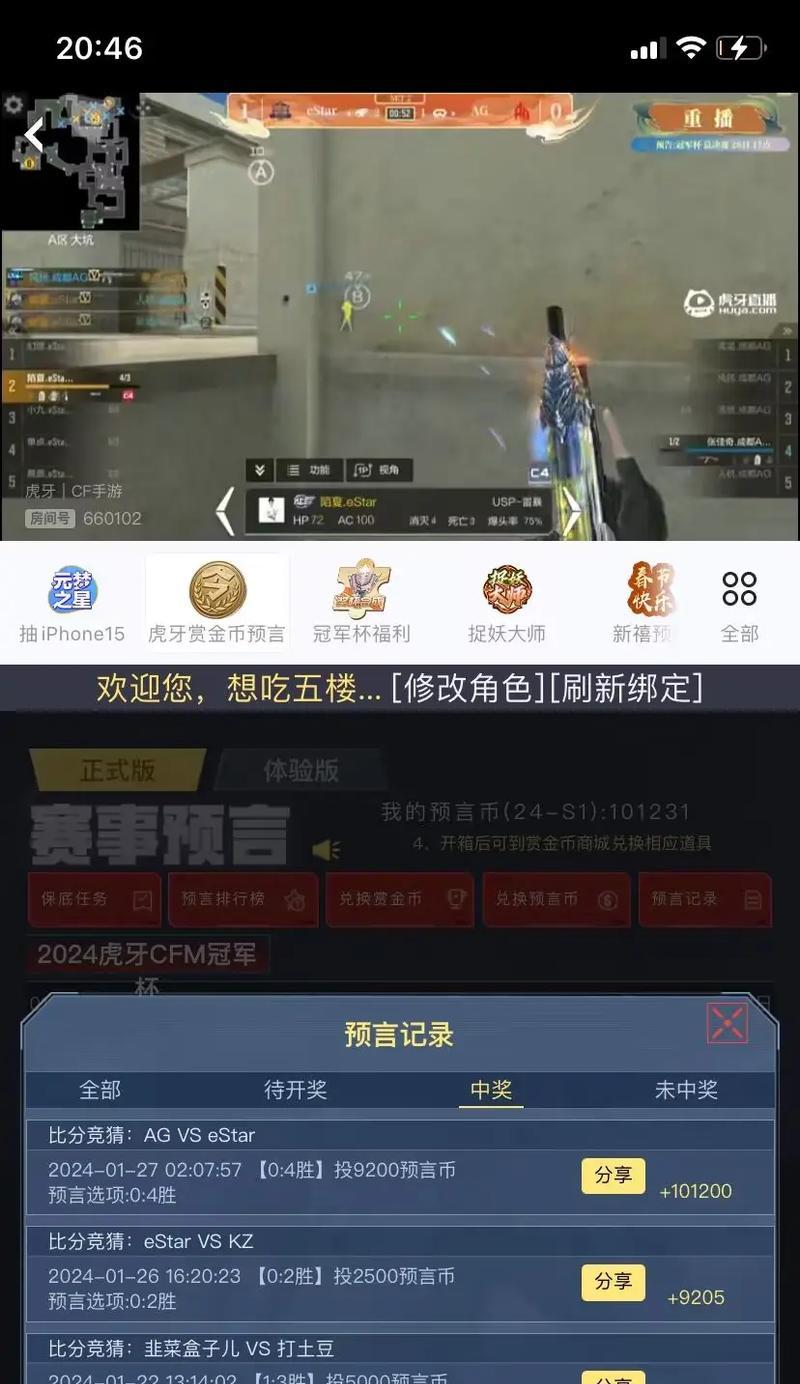Tap the 修改角色 link
Screen dimensions: 800x1384
467,687
